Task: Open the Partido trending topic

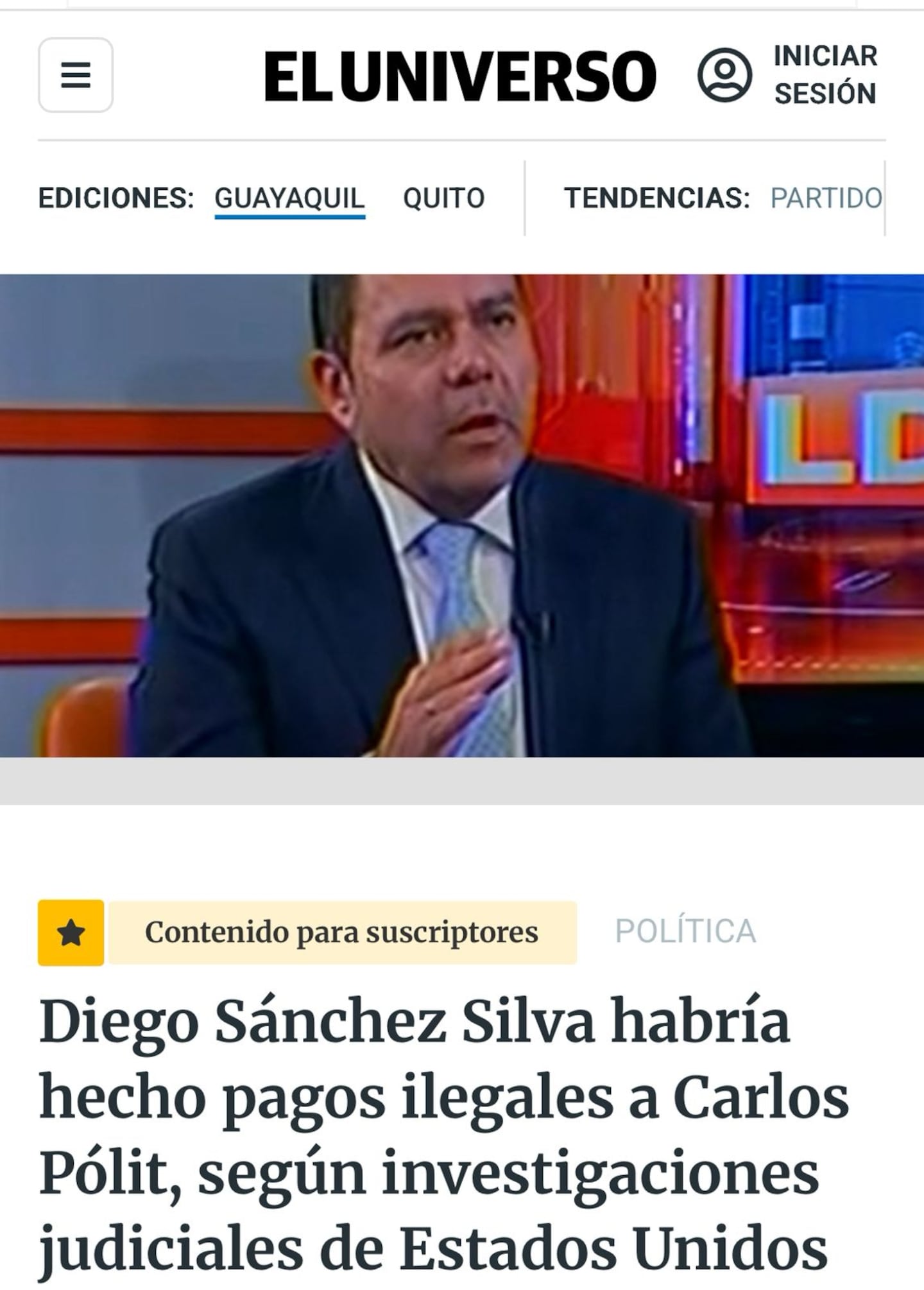Action: [x=825, y=198]
